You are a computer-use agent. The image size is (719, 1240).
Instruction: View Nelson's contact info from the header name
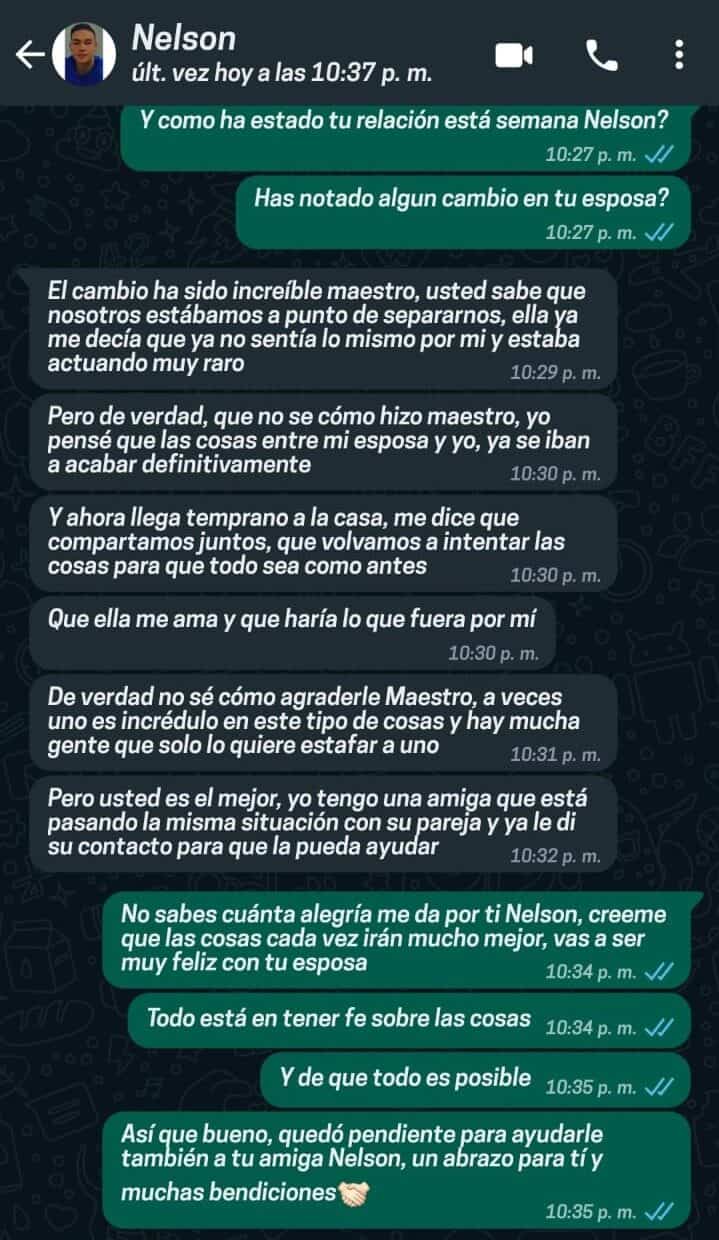click(184, 38)
